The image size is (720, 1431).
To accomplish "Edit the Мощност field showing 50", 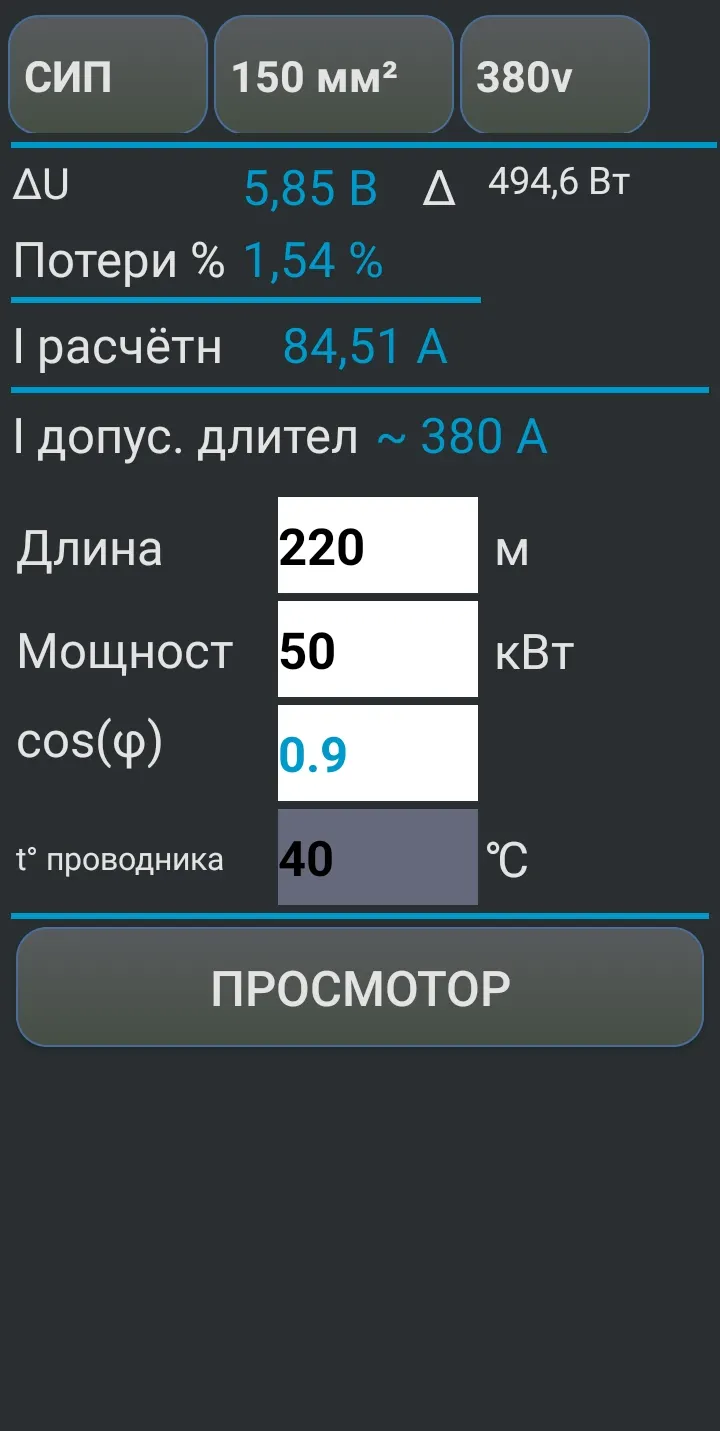I will coord(378,649).
